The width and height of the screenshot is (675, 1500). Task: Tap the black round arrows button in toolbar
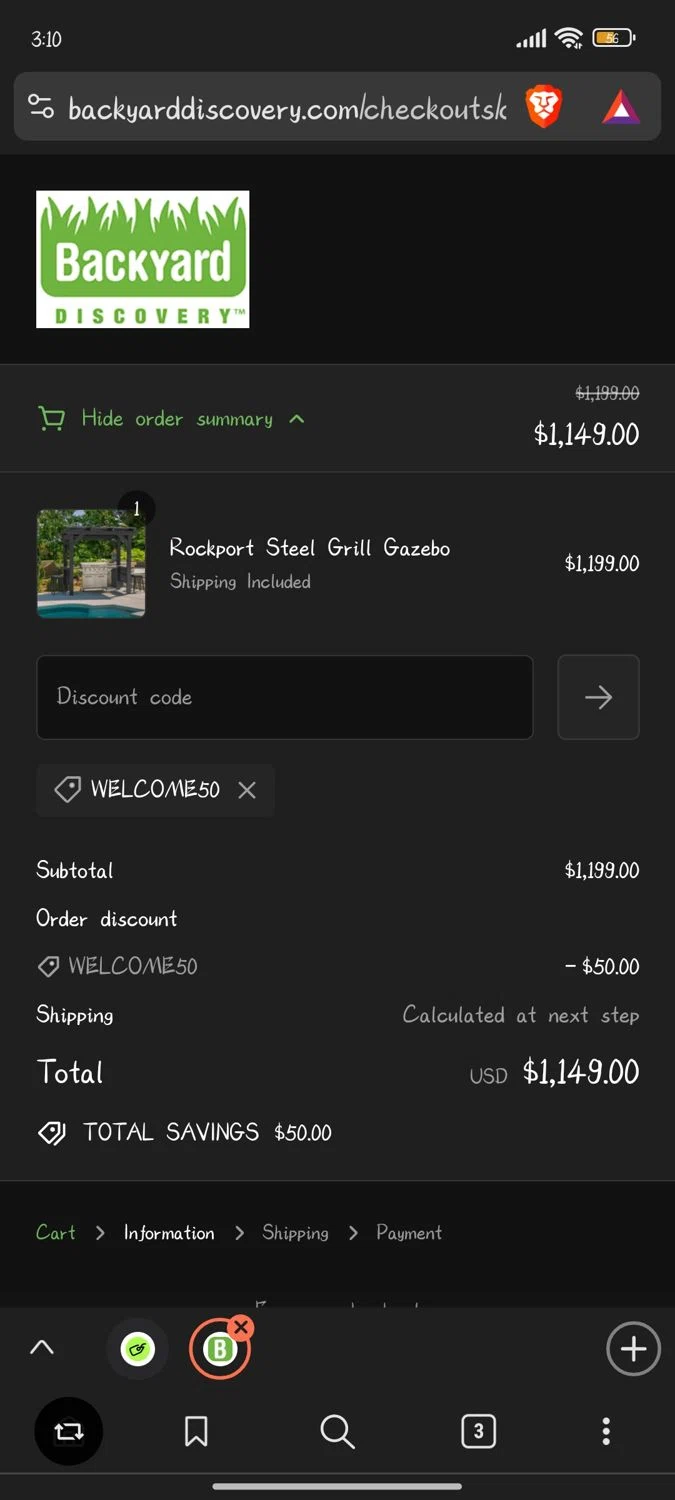tap(68, 1432)
